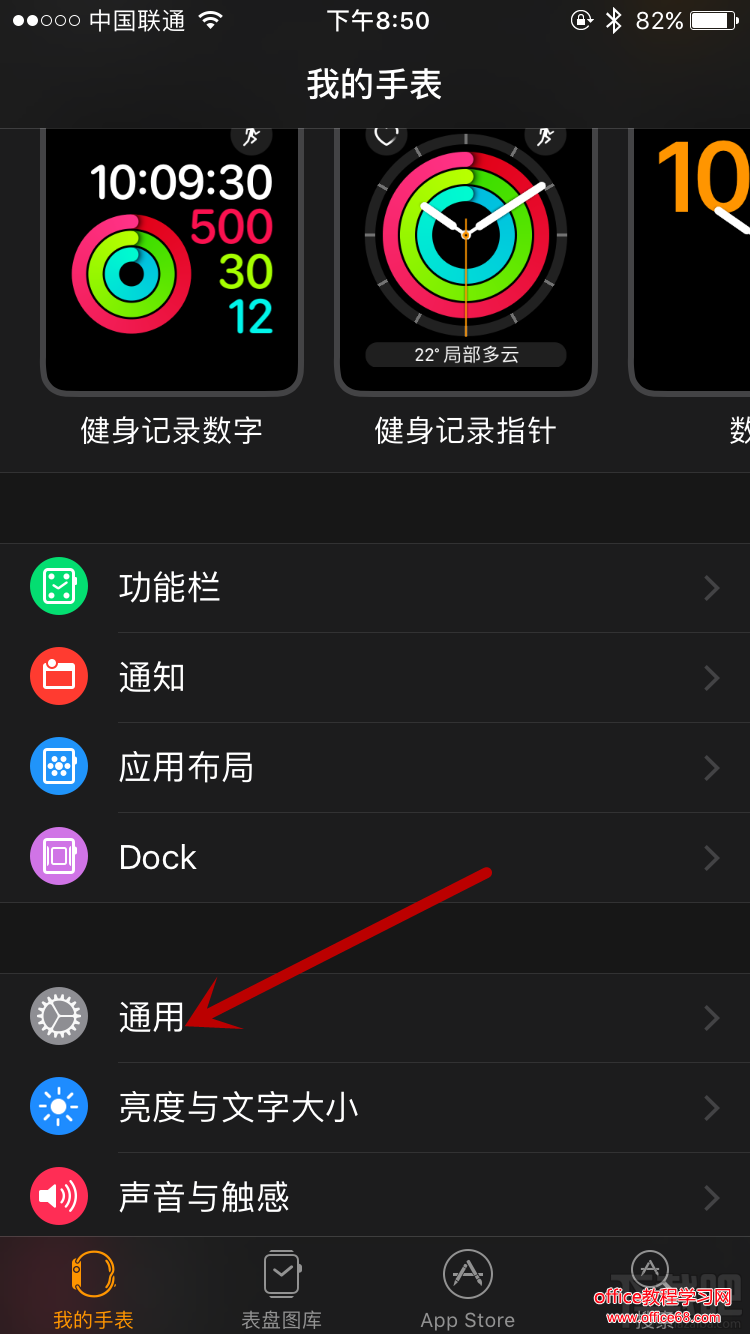The height and width of the screenshot is (1334, 750).
Task: Switch to the 表盘图库 tab
Action: coord(281,1288)
